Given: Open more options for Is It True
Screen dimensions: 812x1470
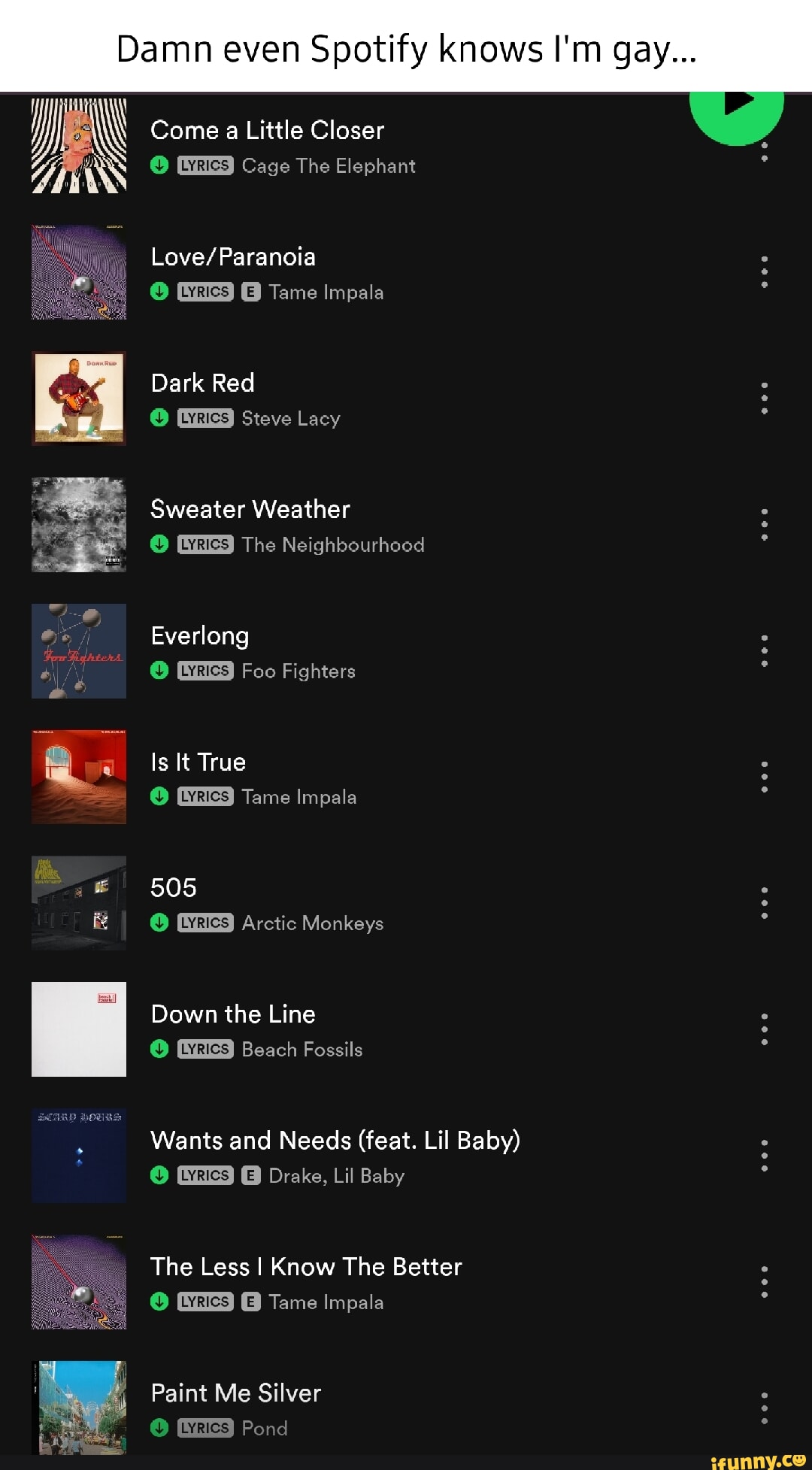Looking at the screenshot, I should (764, 777).
